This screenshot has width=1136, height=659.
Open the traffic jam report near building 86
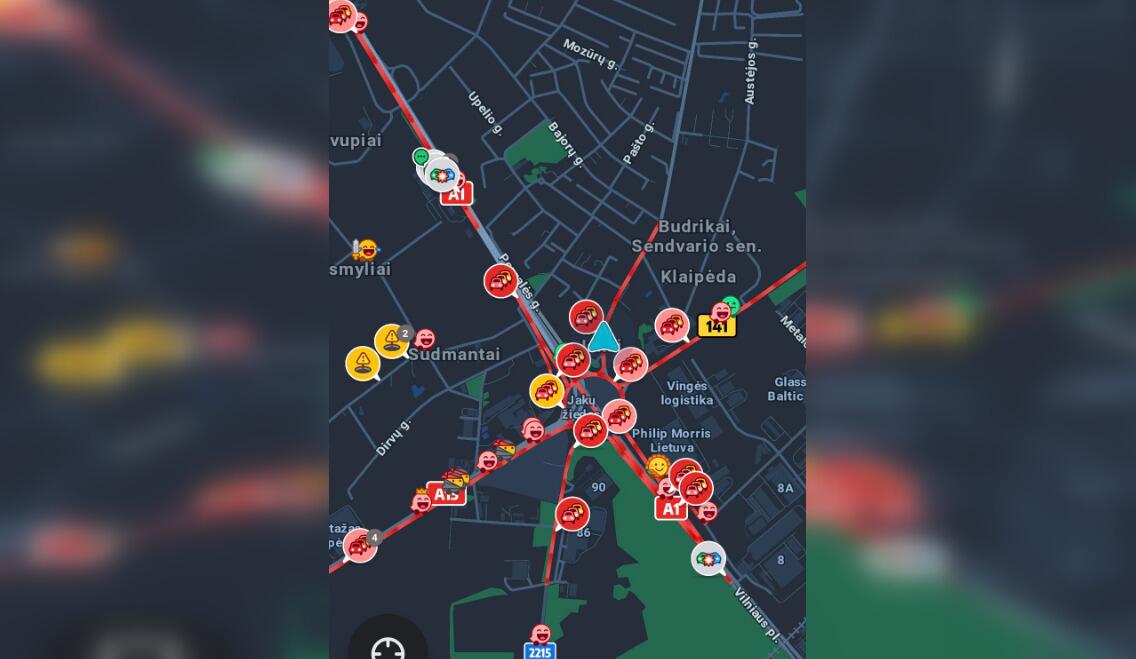tap(572, 514)
